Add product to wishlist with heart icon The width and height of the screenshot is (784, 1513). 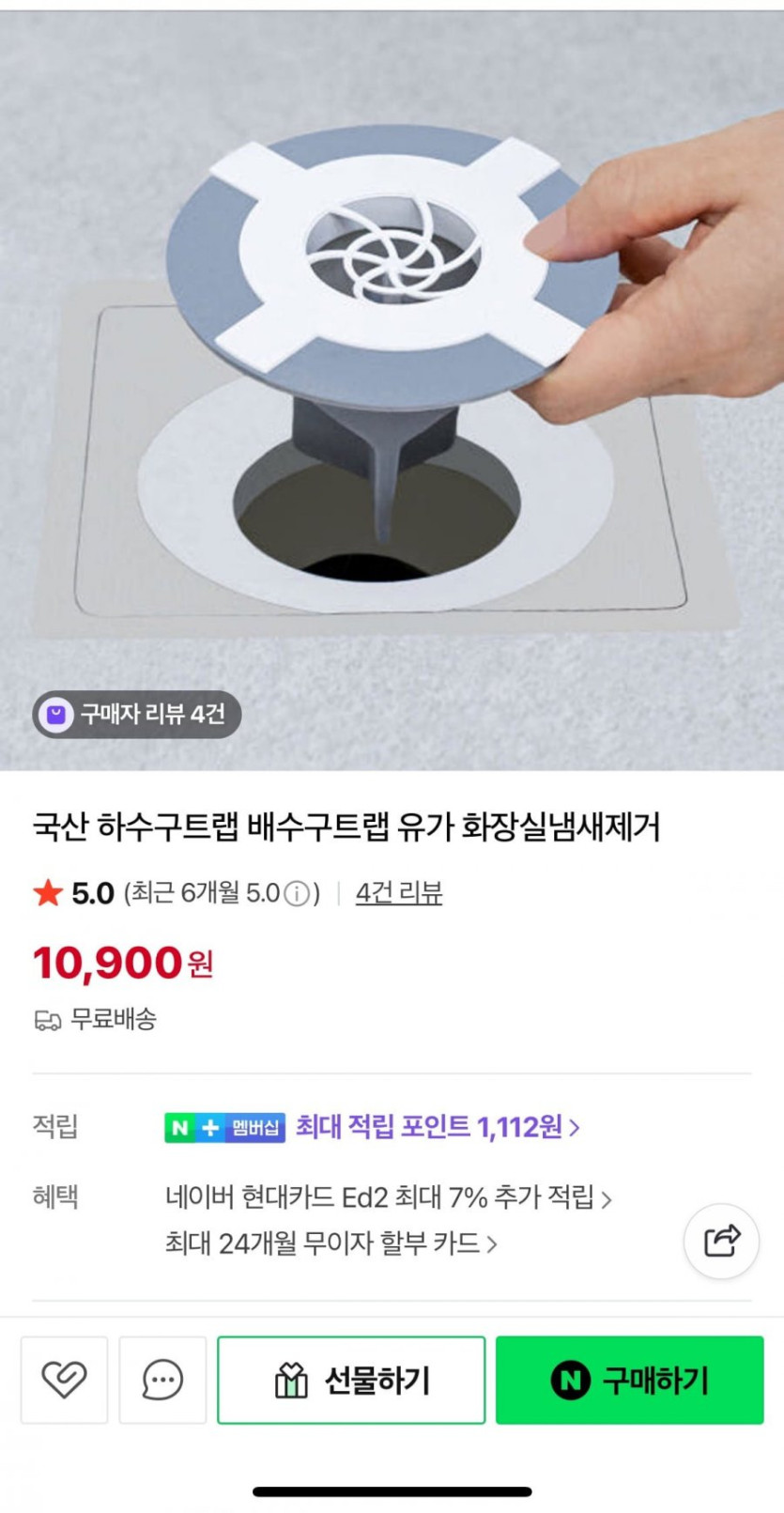pyautogui.click(x=64, y=1380)
